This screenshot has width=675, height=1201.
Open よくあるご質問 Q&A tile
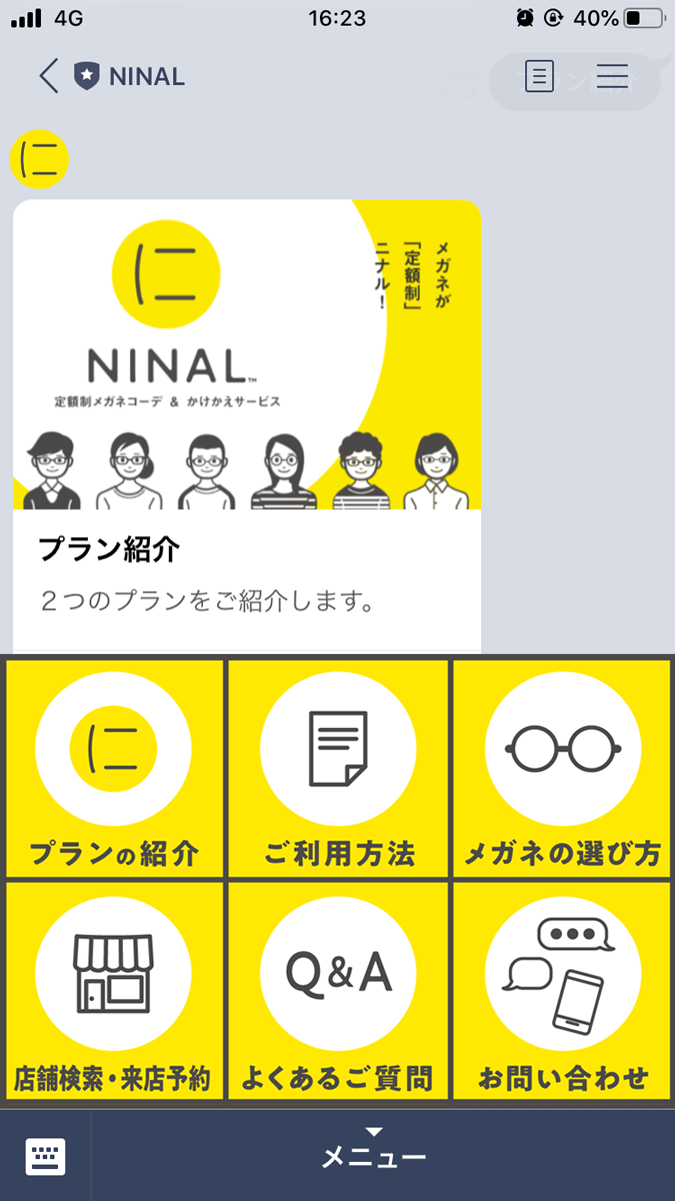[338, 990]
